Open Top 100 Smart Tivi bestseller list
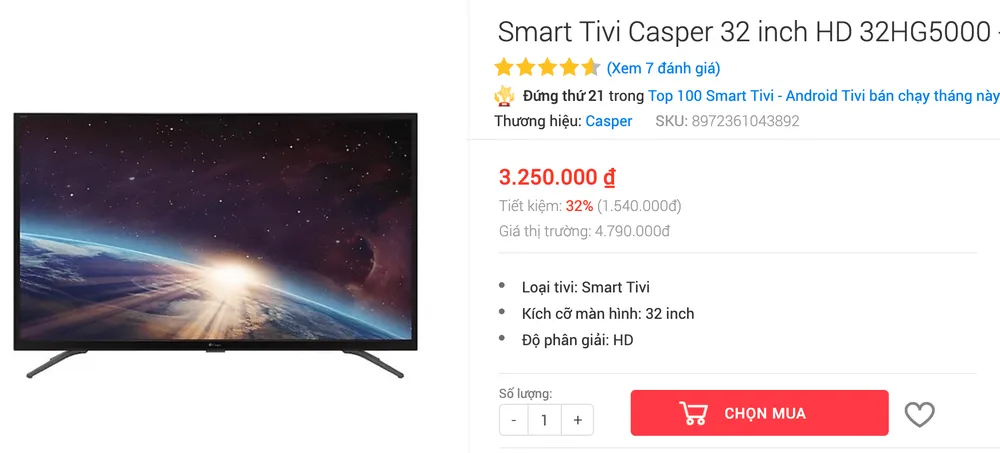This screenshot has height=453, width=1000. (822, 96)
